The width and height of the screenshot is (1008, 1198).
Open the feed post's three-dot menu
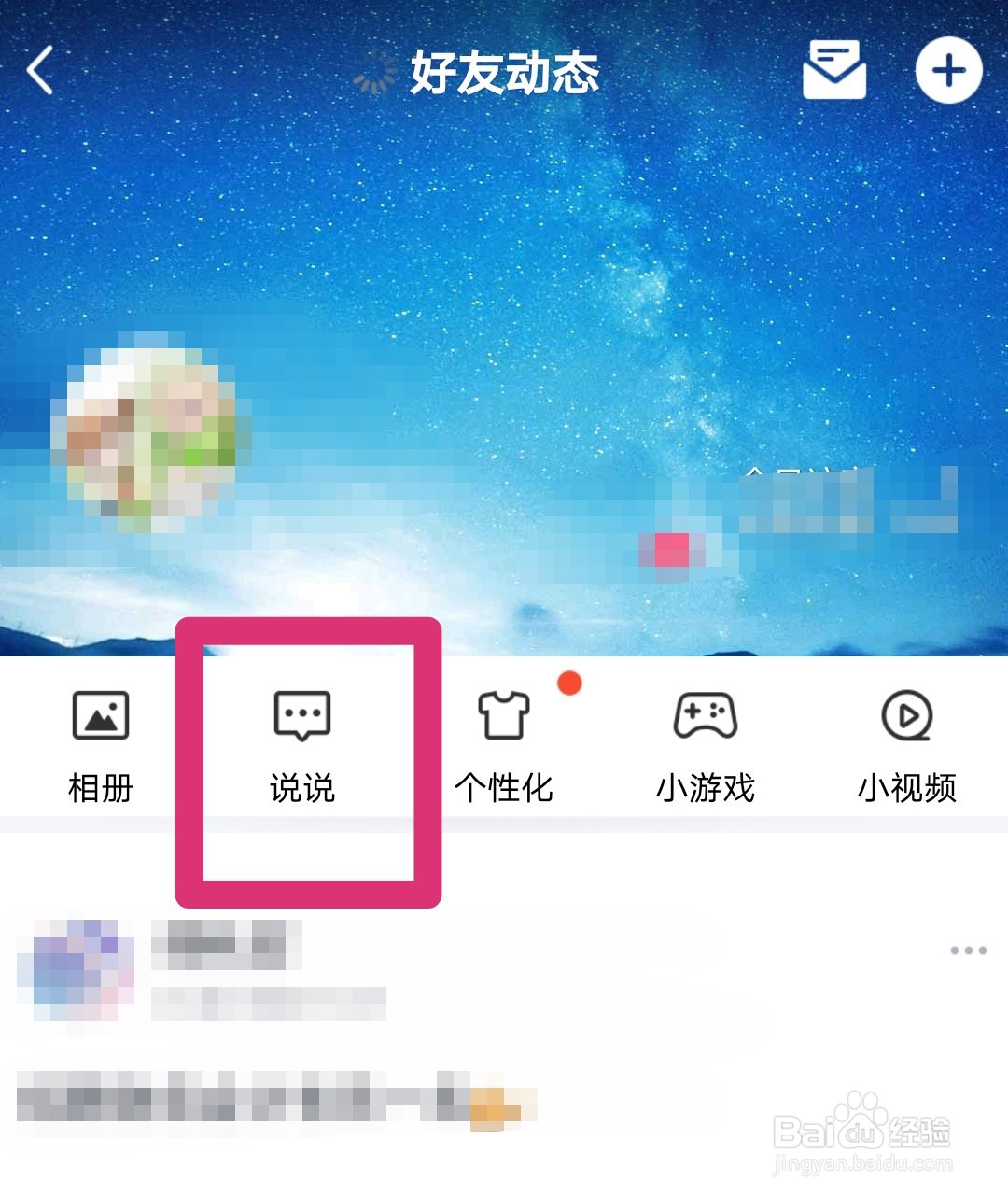(x=968, y=951)
